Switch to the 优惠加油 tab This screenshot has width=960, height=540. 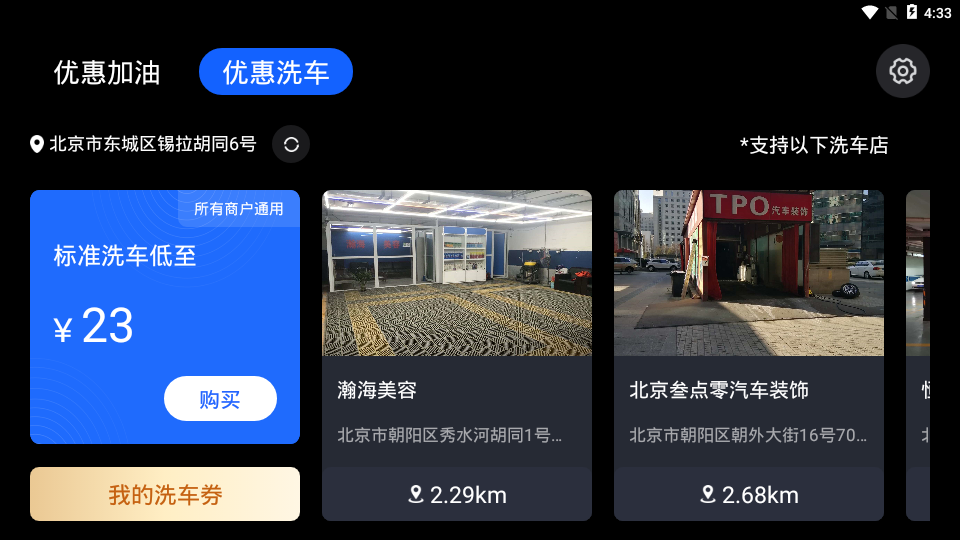(x=107, y=72)
